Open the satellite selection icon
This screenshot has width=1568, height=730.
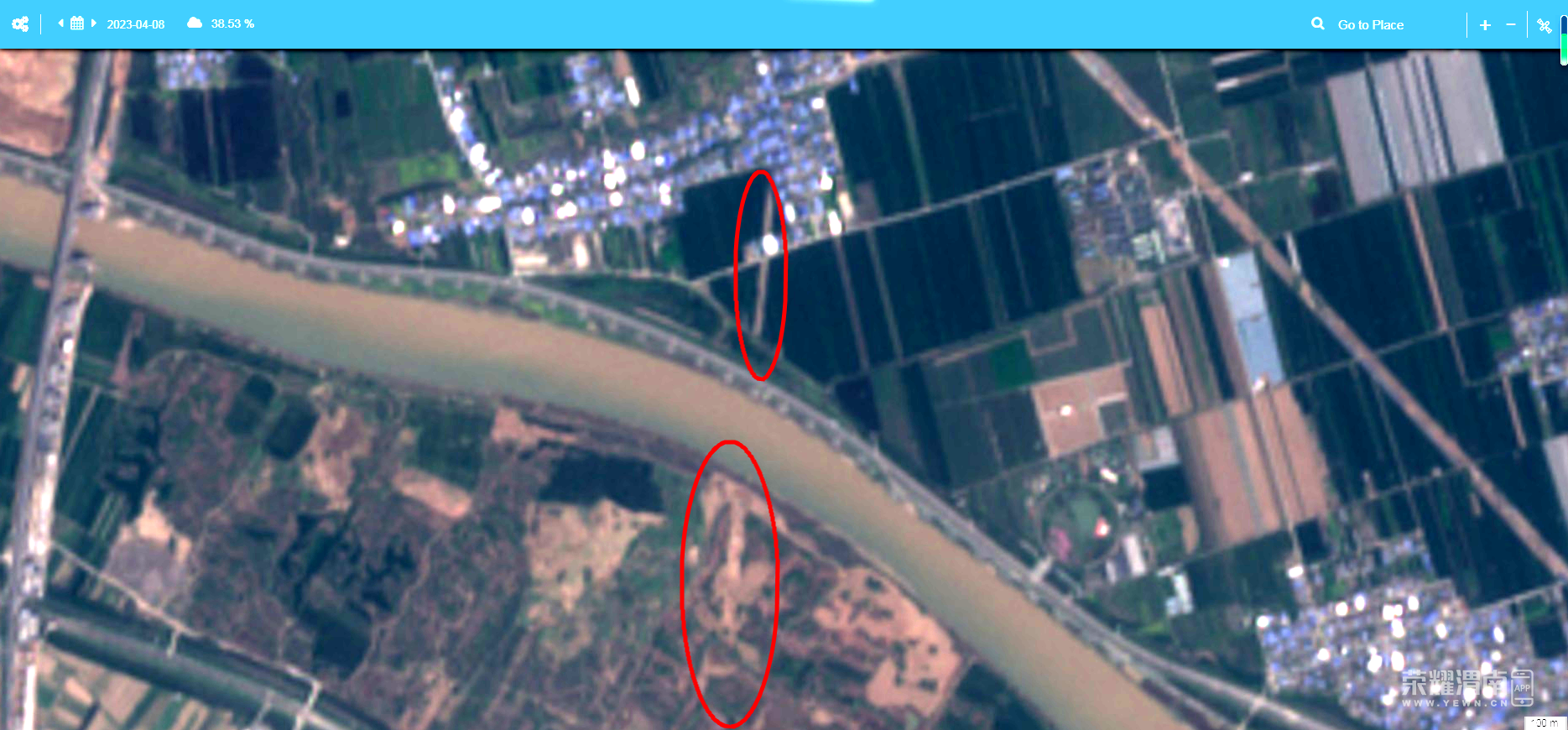point(1545,25)
